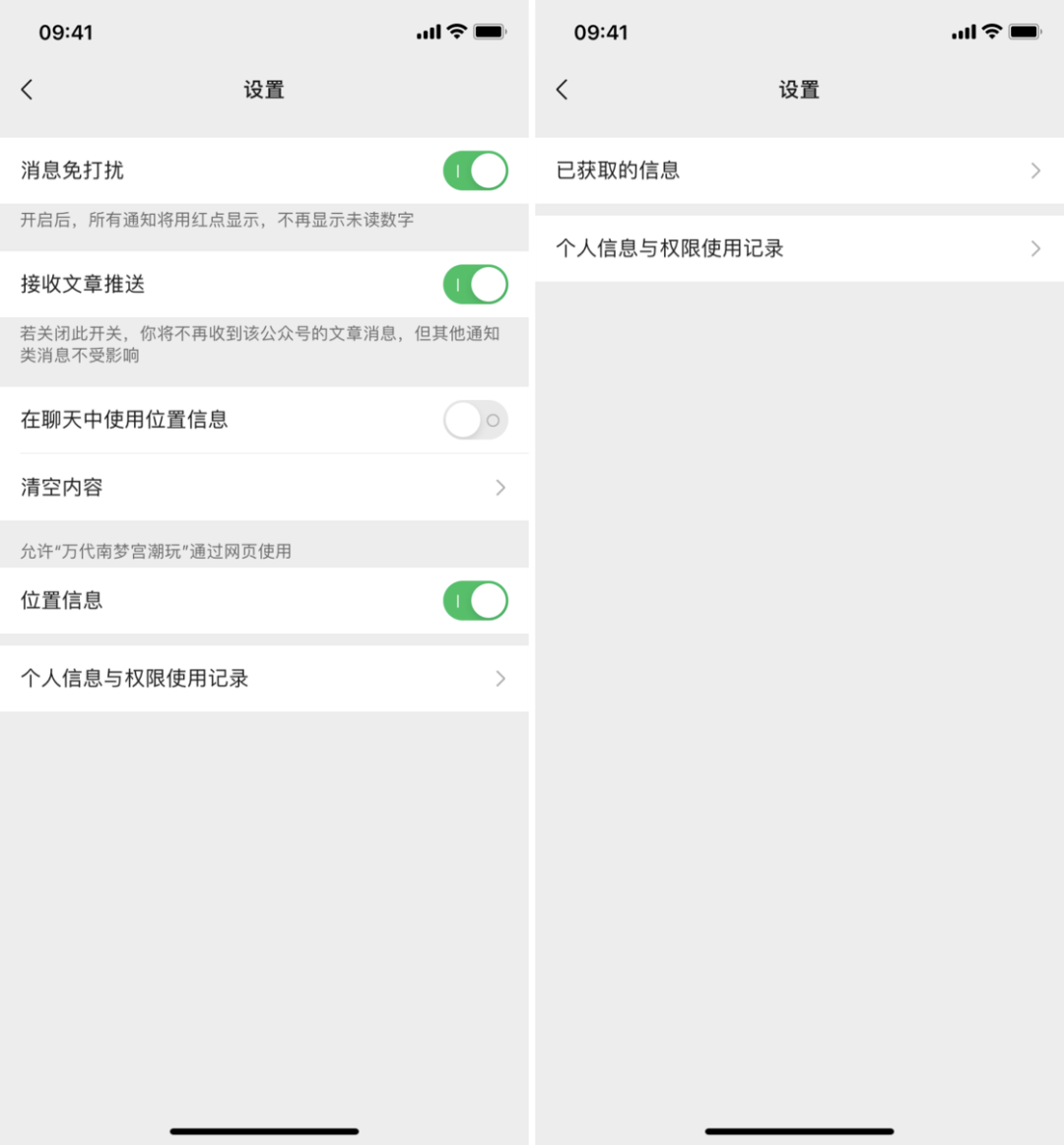Image resolution: width=1064 pixels, height=1145 pixels.
Task: Open 个人信息与权限使用记录 below the 位置信息 switch
Action: [264, 678]
